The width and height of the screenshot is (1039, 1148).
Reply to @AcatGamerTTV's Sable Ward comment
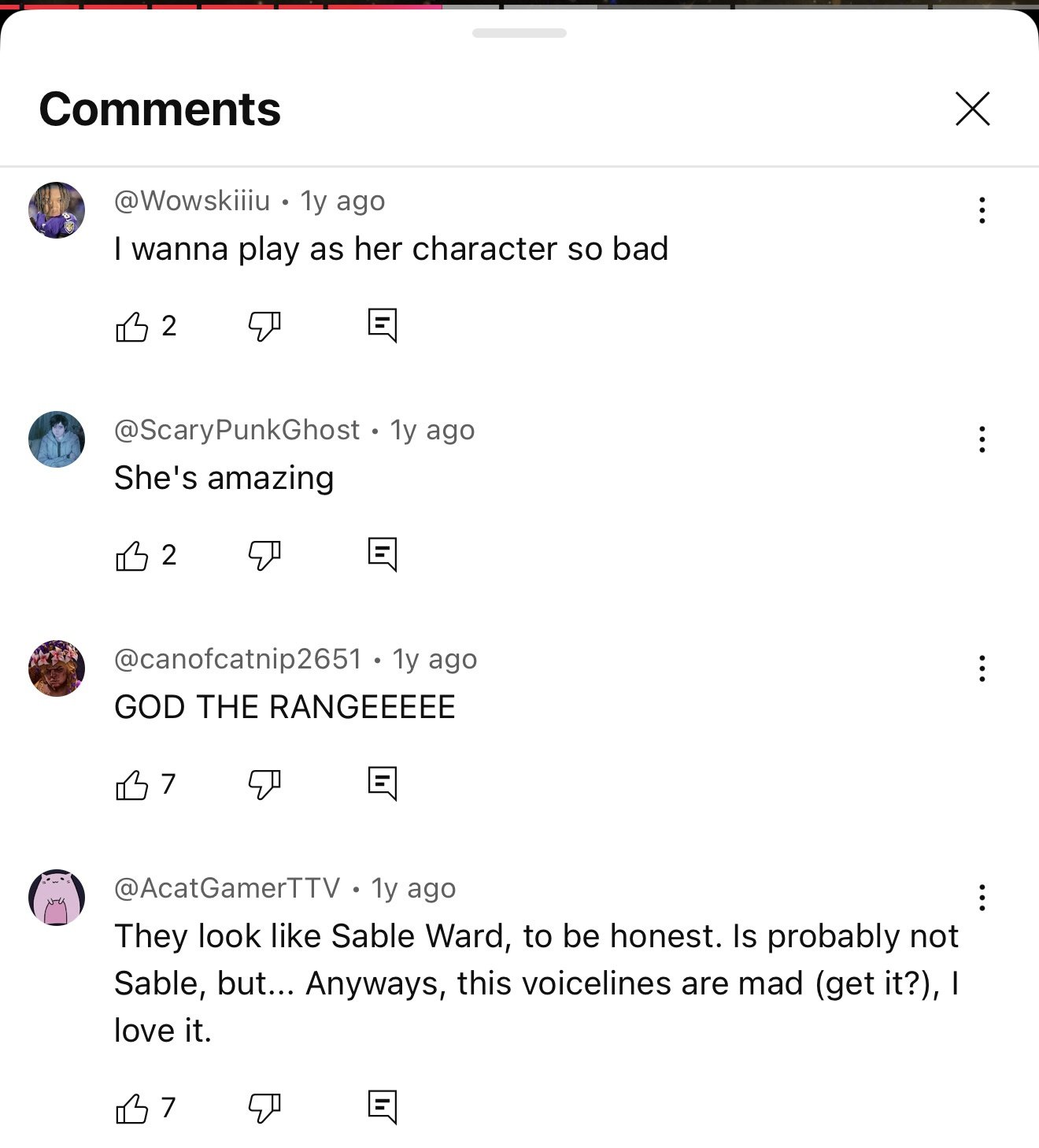tap(383, 1107)
